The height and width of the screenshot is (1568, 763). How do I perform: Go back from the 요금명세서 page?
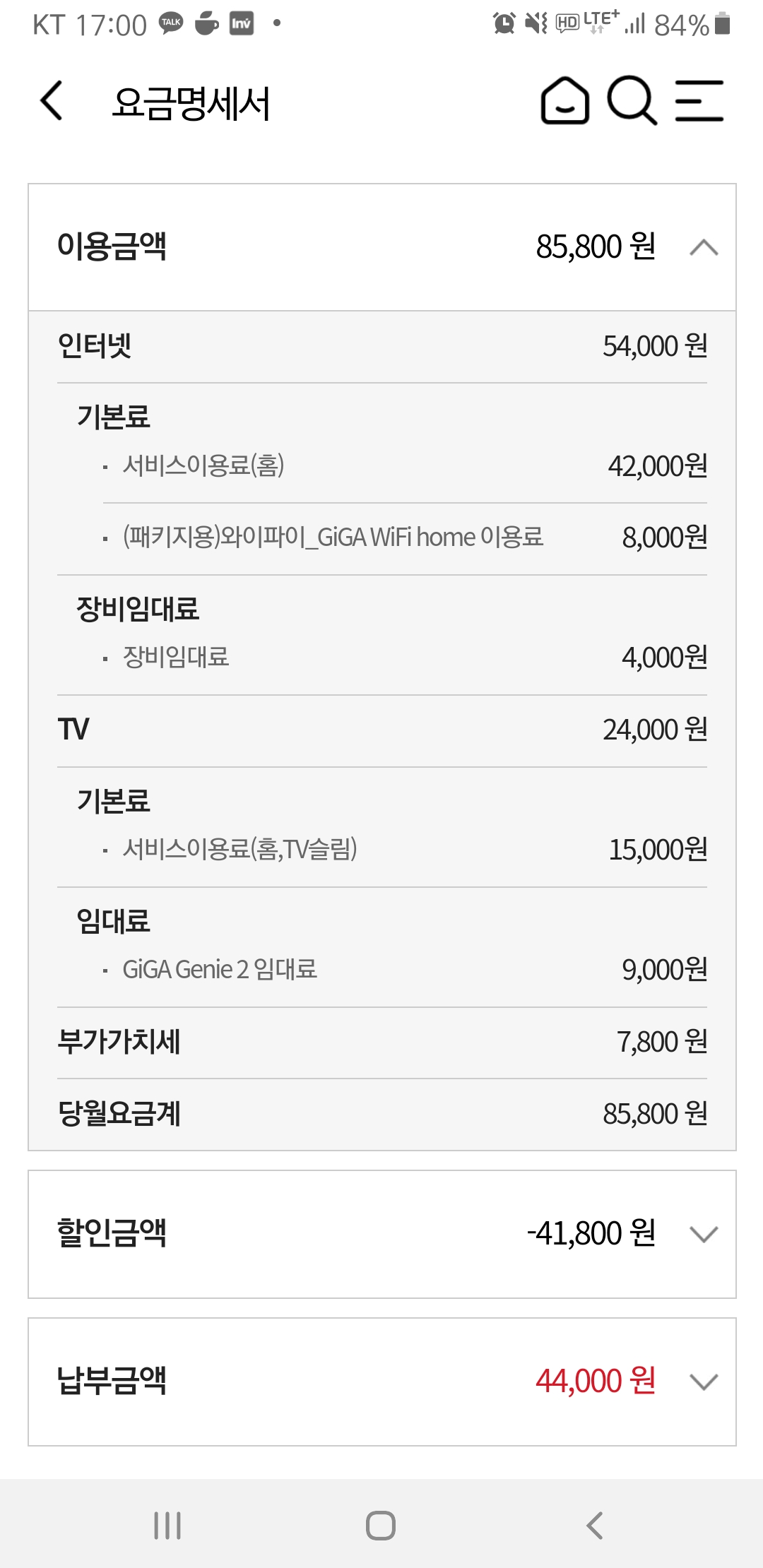tap(52, 101)
